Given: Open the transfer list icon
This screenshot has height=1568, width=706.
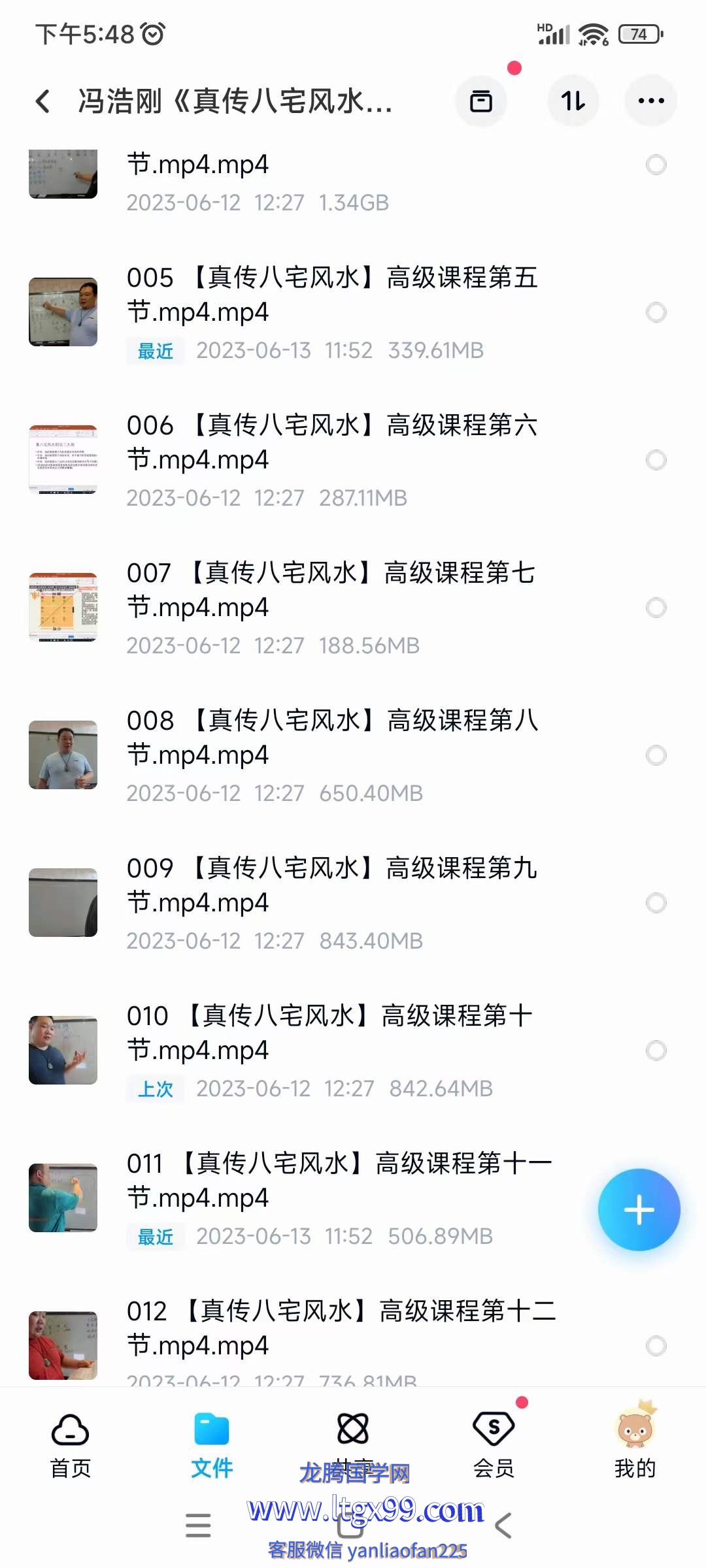Looking at the screenshot, I should (481, 101).
